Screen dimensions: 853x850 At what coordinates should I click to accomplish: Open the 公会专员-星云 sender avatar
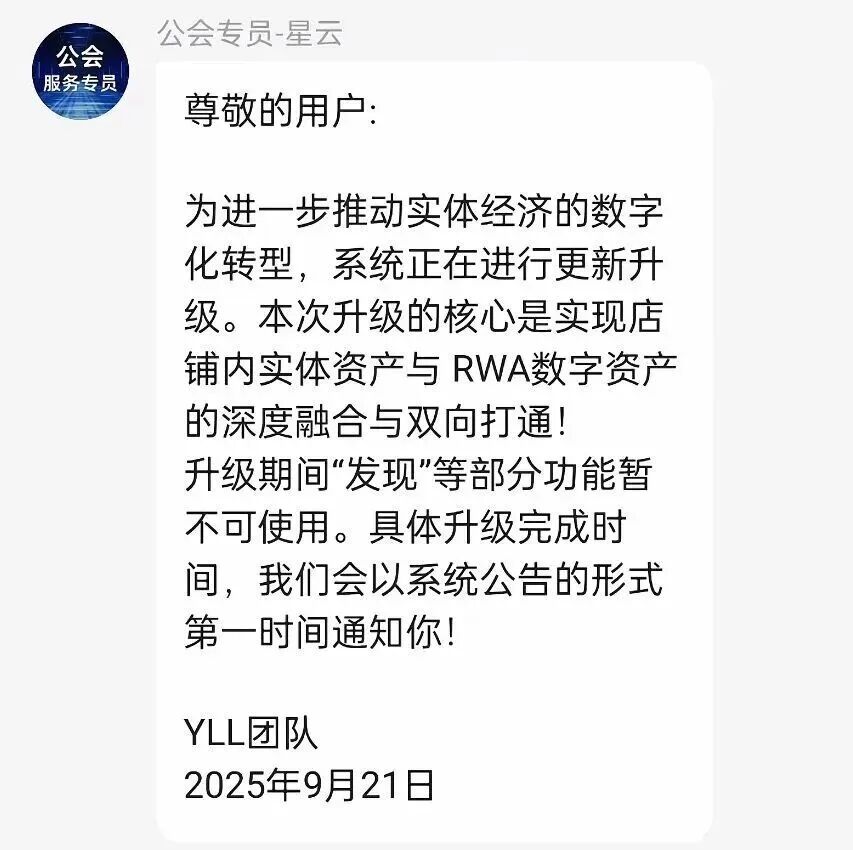point(81,70)
